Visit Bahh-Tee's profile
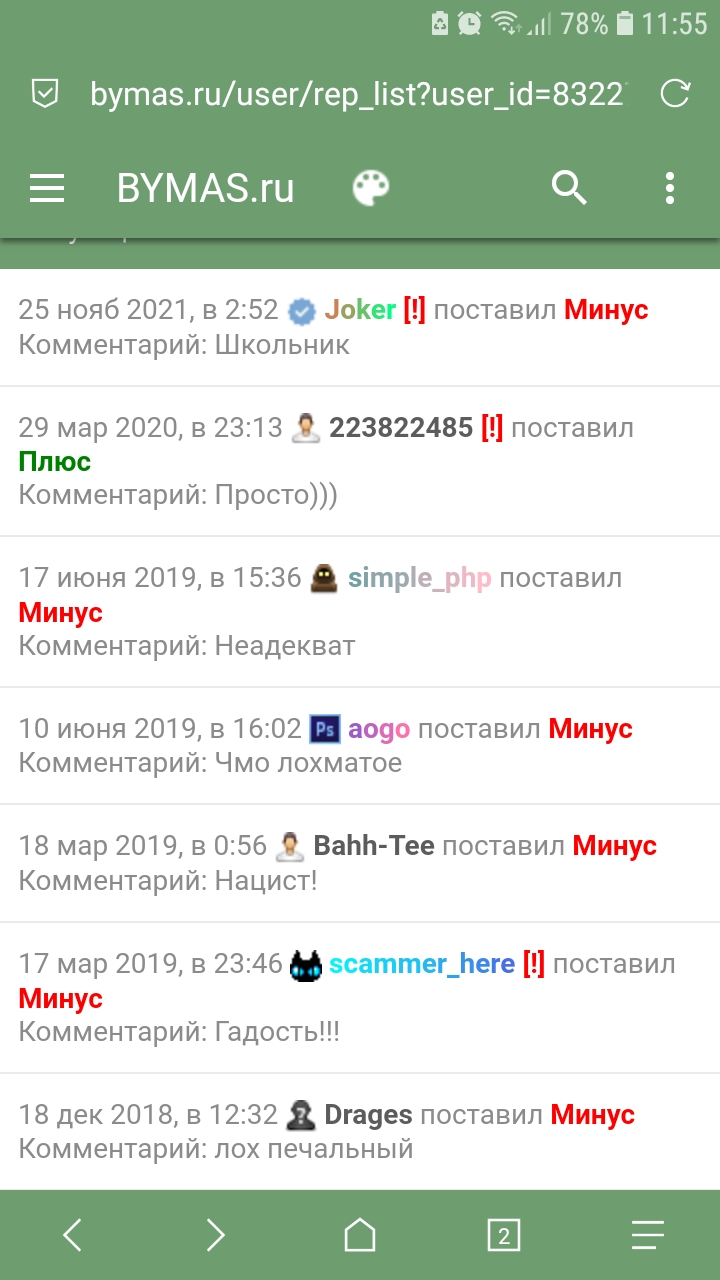 click(x=373, y=846)
